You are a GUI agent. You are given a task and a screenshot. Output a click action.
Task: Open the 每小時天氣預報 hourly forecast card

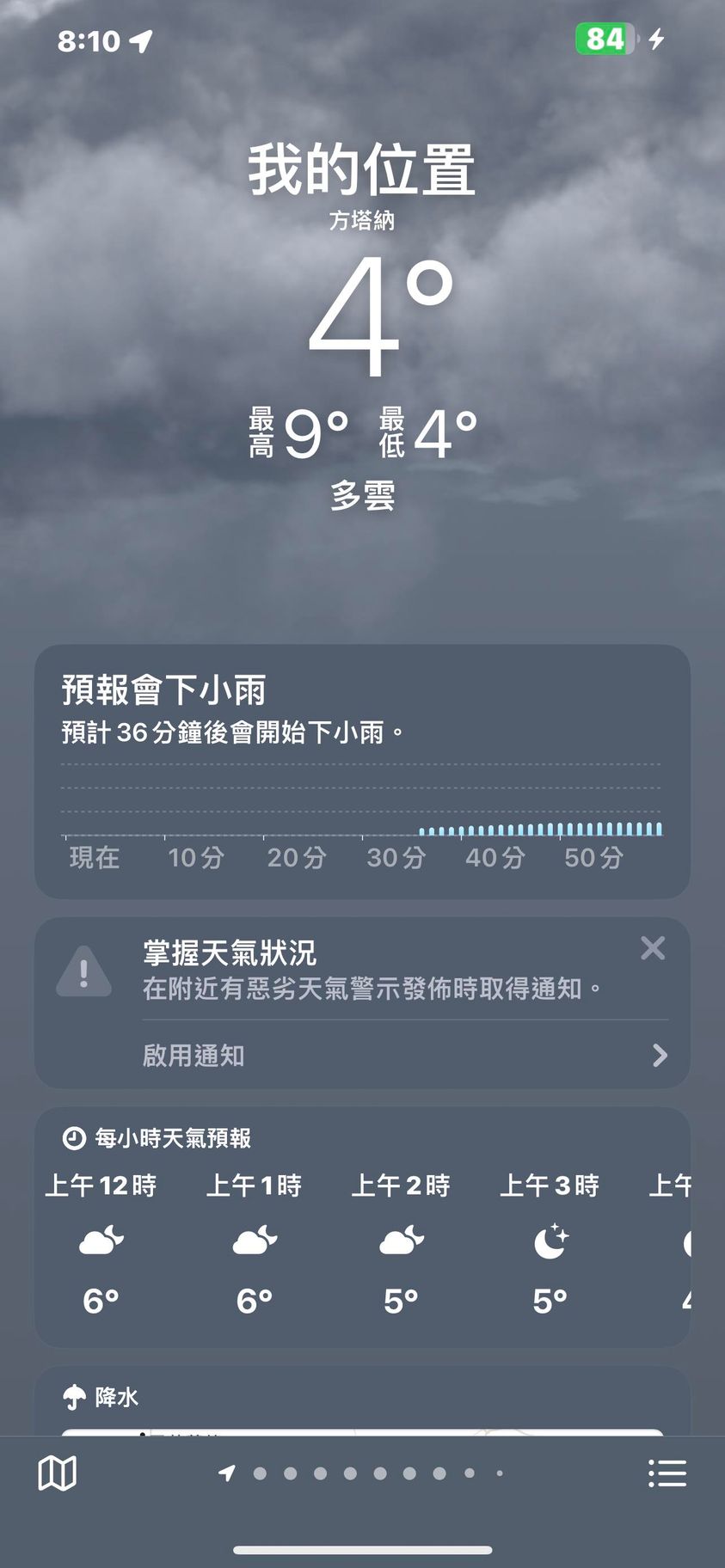(x=362, y=1227)
